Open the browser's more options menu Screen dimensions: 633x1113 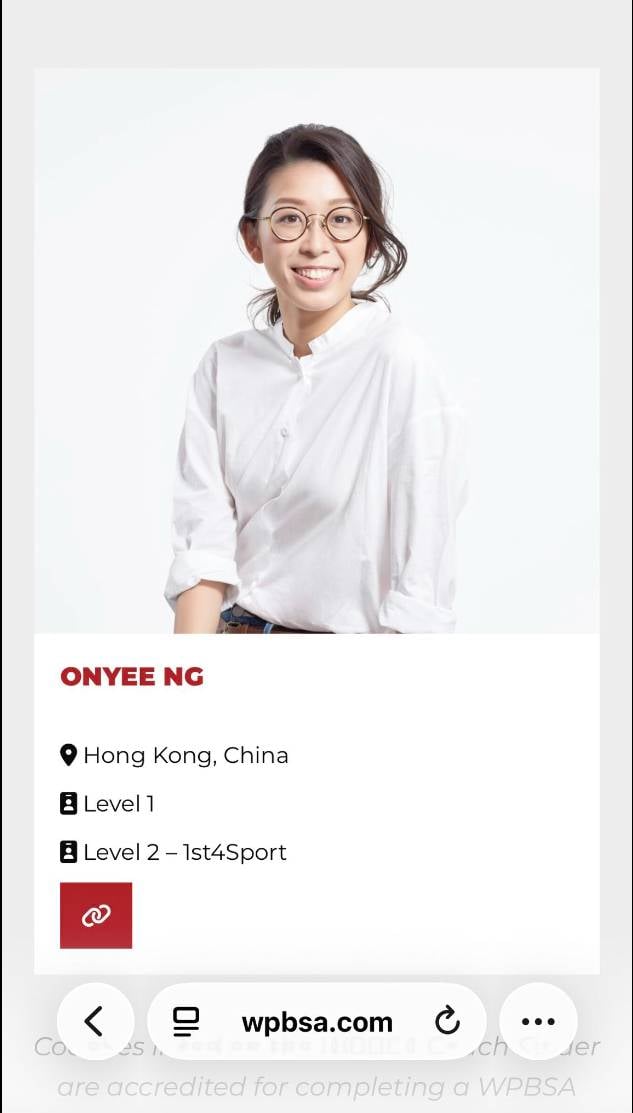pyautogui.click(x=538, y=1021)
